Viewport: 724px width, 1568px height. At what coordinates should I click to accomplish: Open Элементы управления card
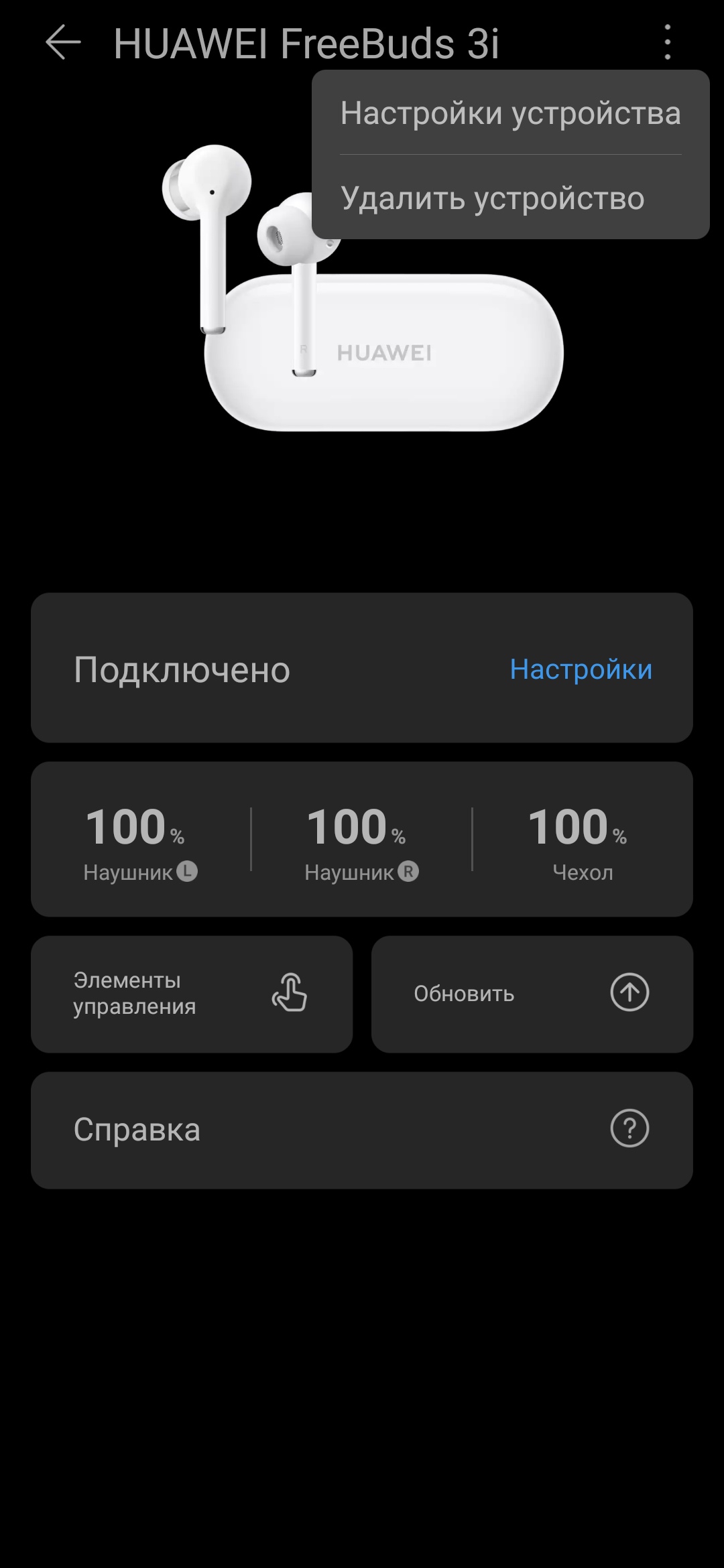[x=192, y=994]
